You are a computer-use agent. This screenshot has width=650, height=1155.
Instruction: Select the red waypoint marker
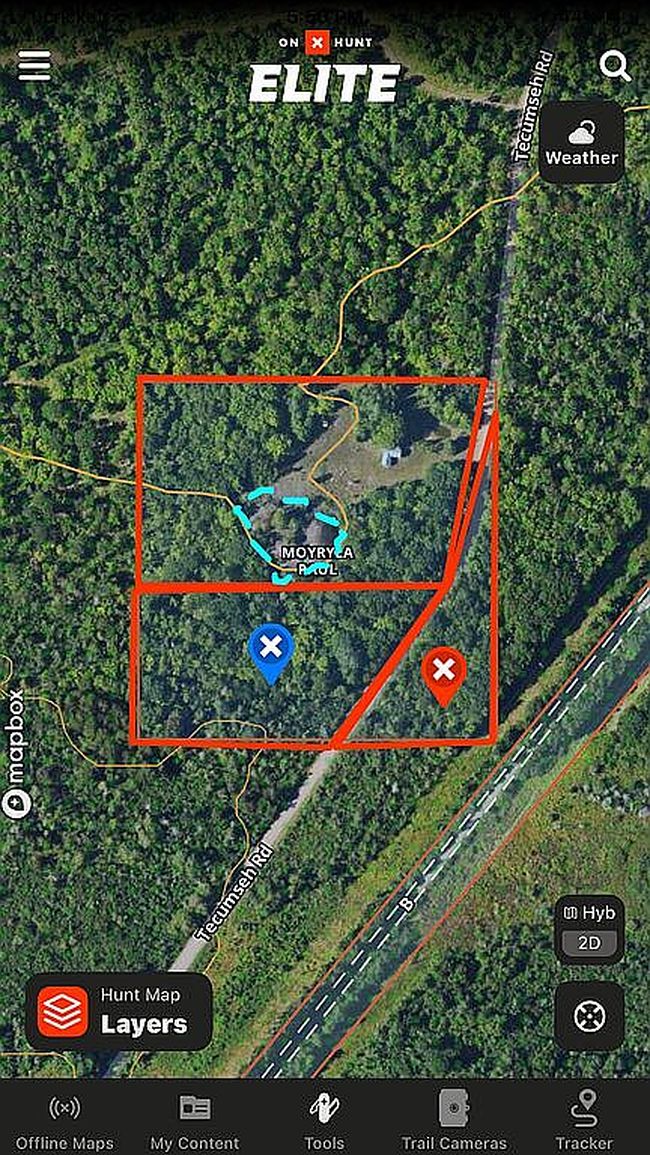click(x=444, y=673)
